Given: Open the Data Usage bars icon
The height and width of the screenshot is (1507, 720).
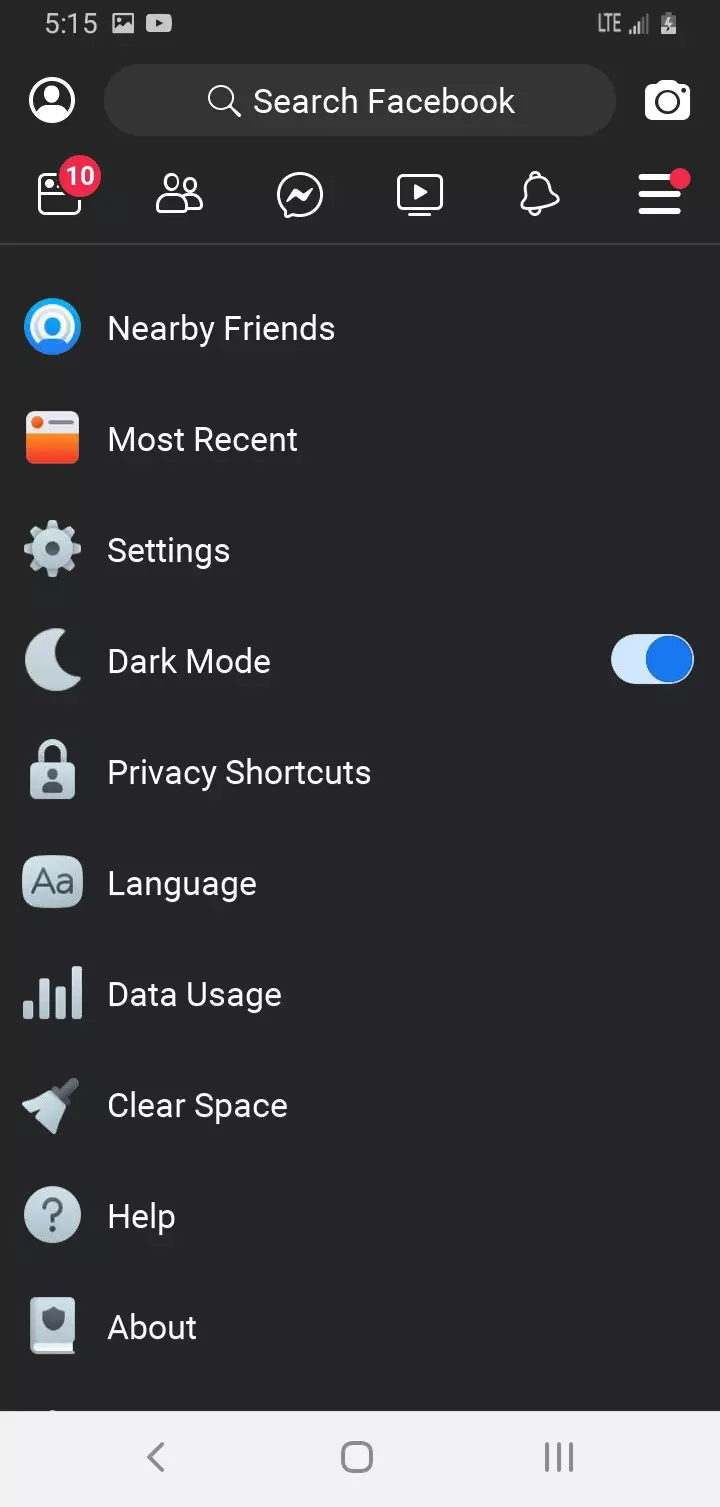Looking at the screenshot, I should 52,993.
